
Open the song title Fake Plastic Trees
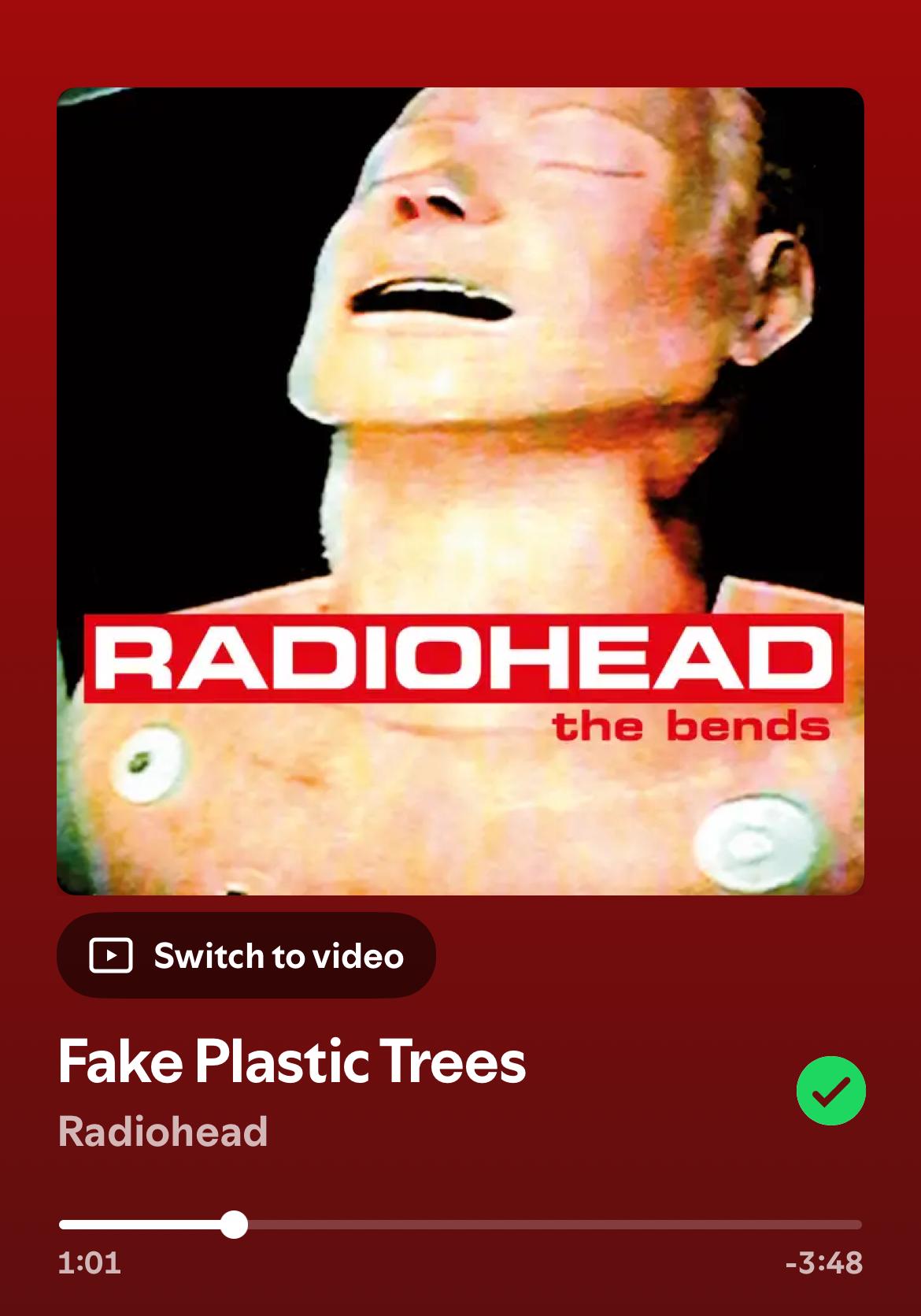[292, 1061]
